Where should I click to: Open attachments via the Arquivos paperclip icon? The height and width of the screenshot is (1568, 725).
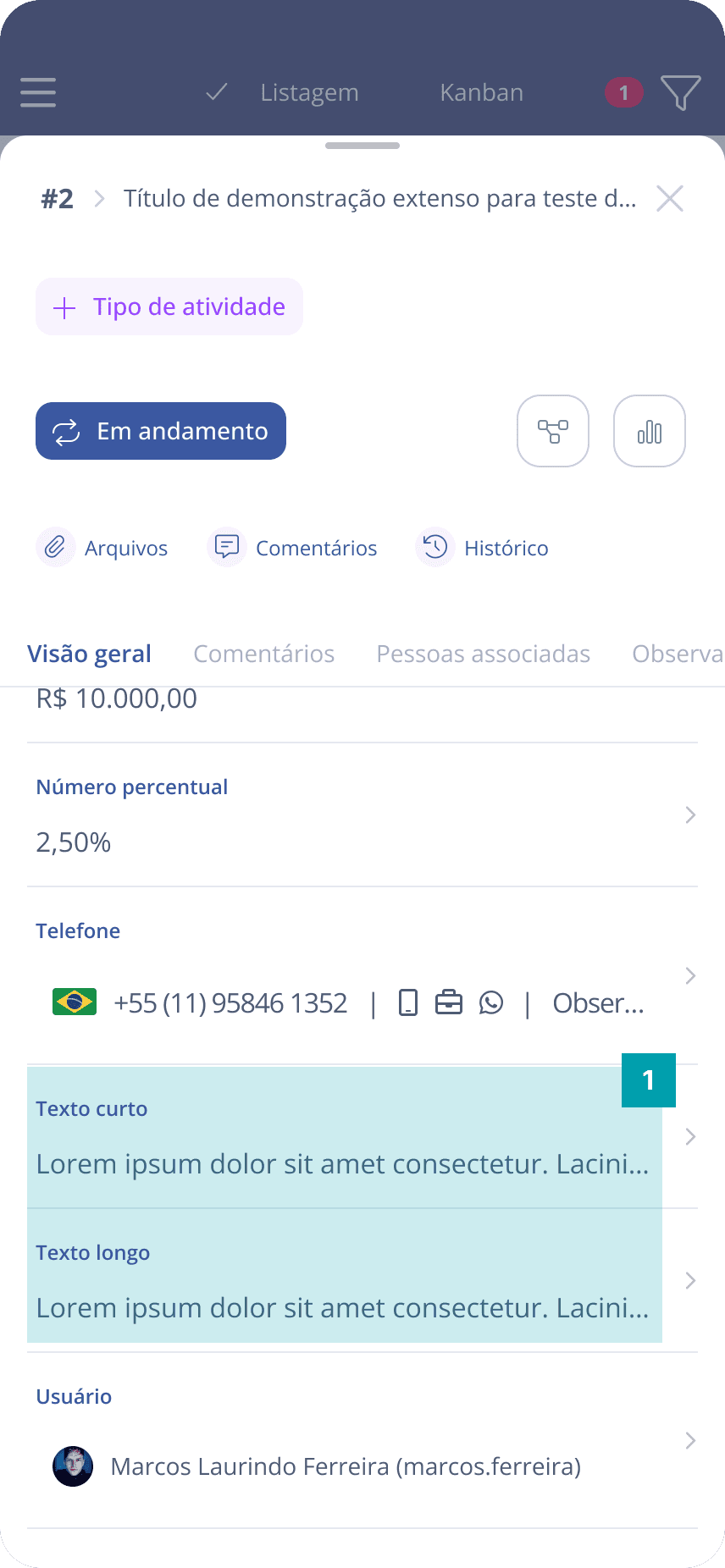click(55, 547)
